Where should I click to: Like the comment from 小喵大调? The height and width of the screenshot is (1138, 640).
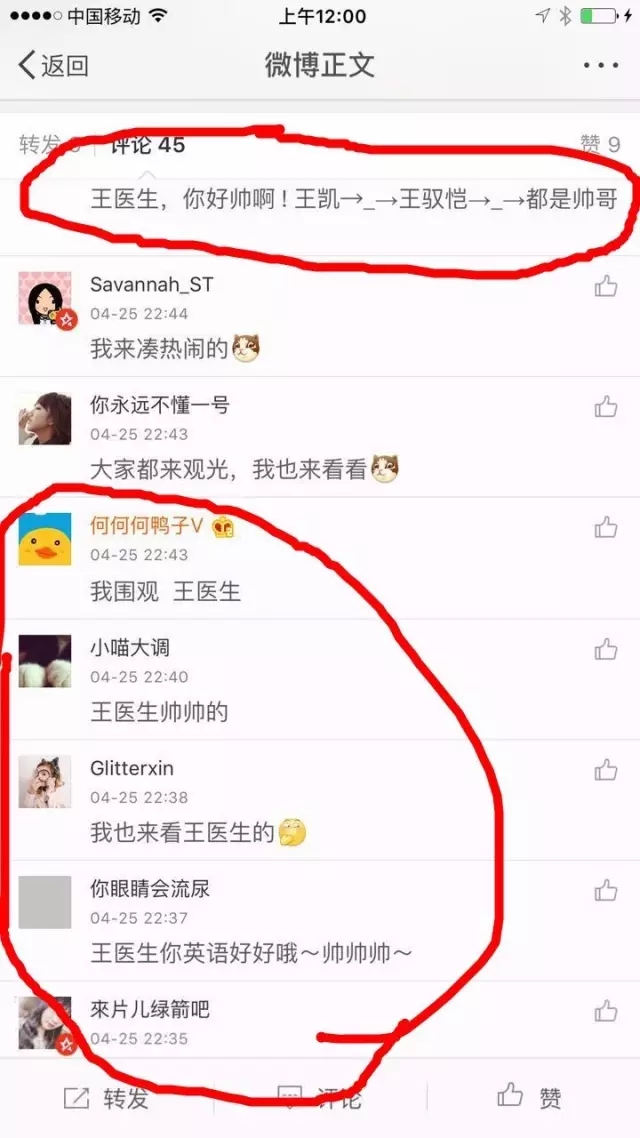[606, 650]
